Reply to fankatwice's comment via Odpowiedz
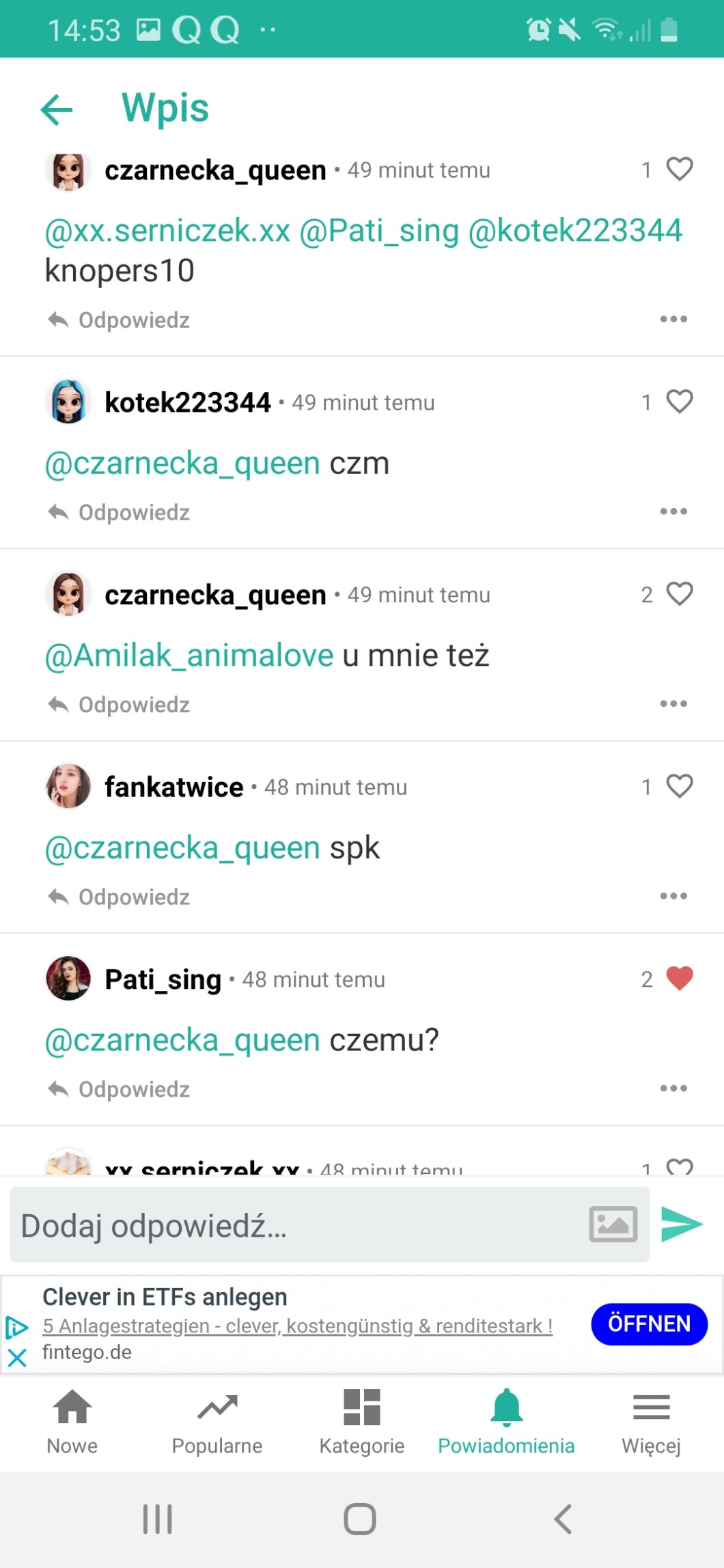 click(120, 897)
